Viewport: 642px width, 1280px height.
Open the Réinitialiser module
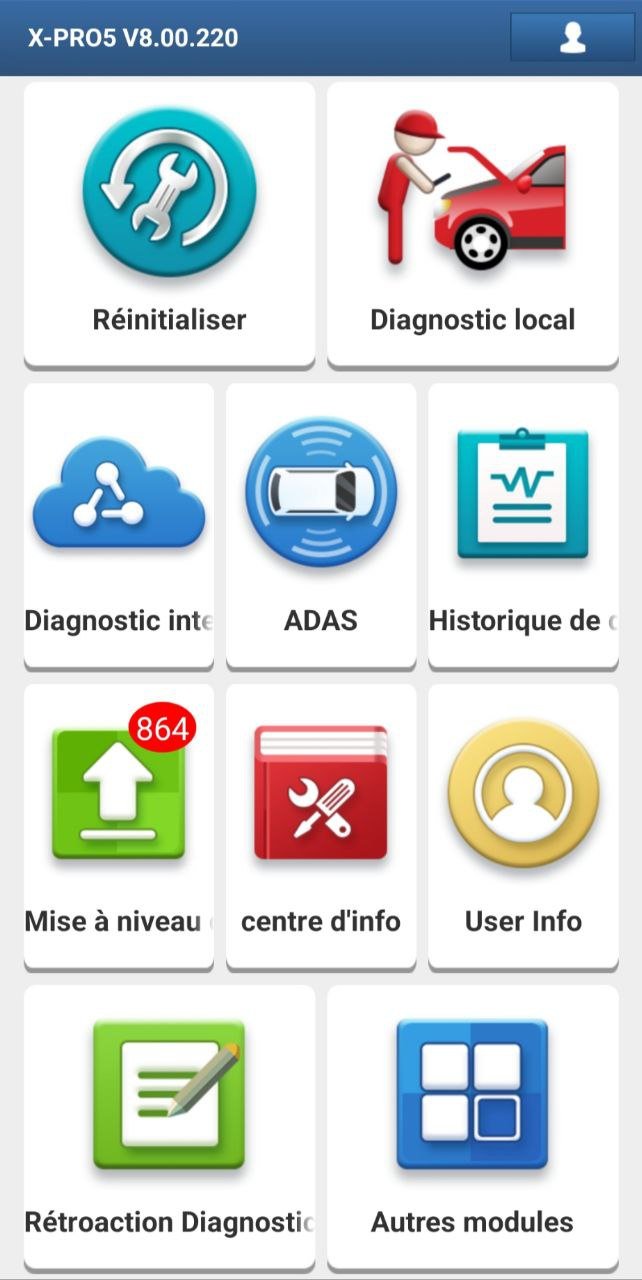coord(169,224)
